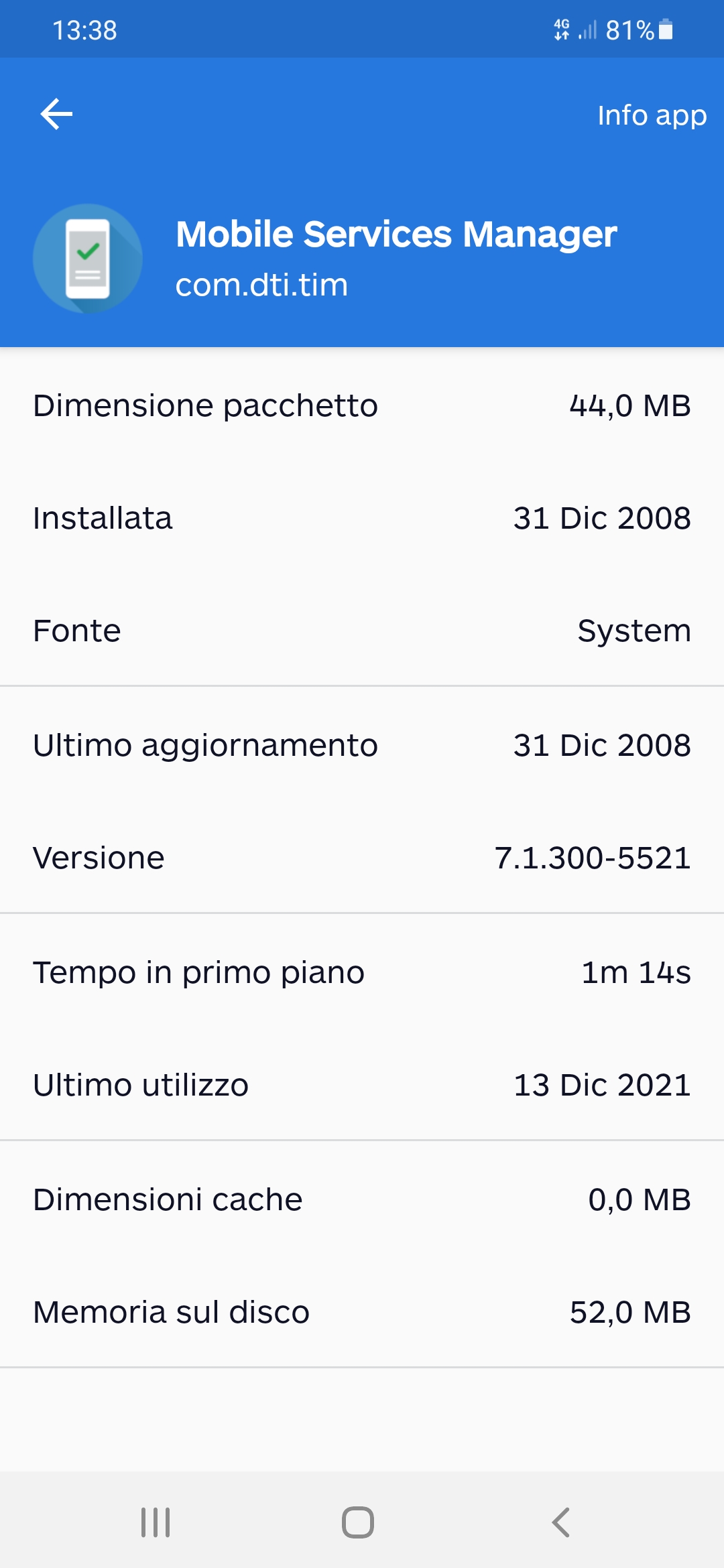The width and height of the screenshot is (724, 1568).
Task: Tap the system home button
Action: pos(358,1522)
